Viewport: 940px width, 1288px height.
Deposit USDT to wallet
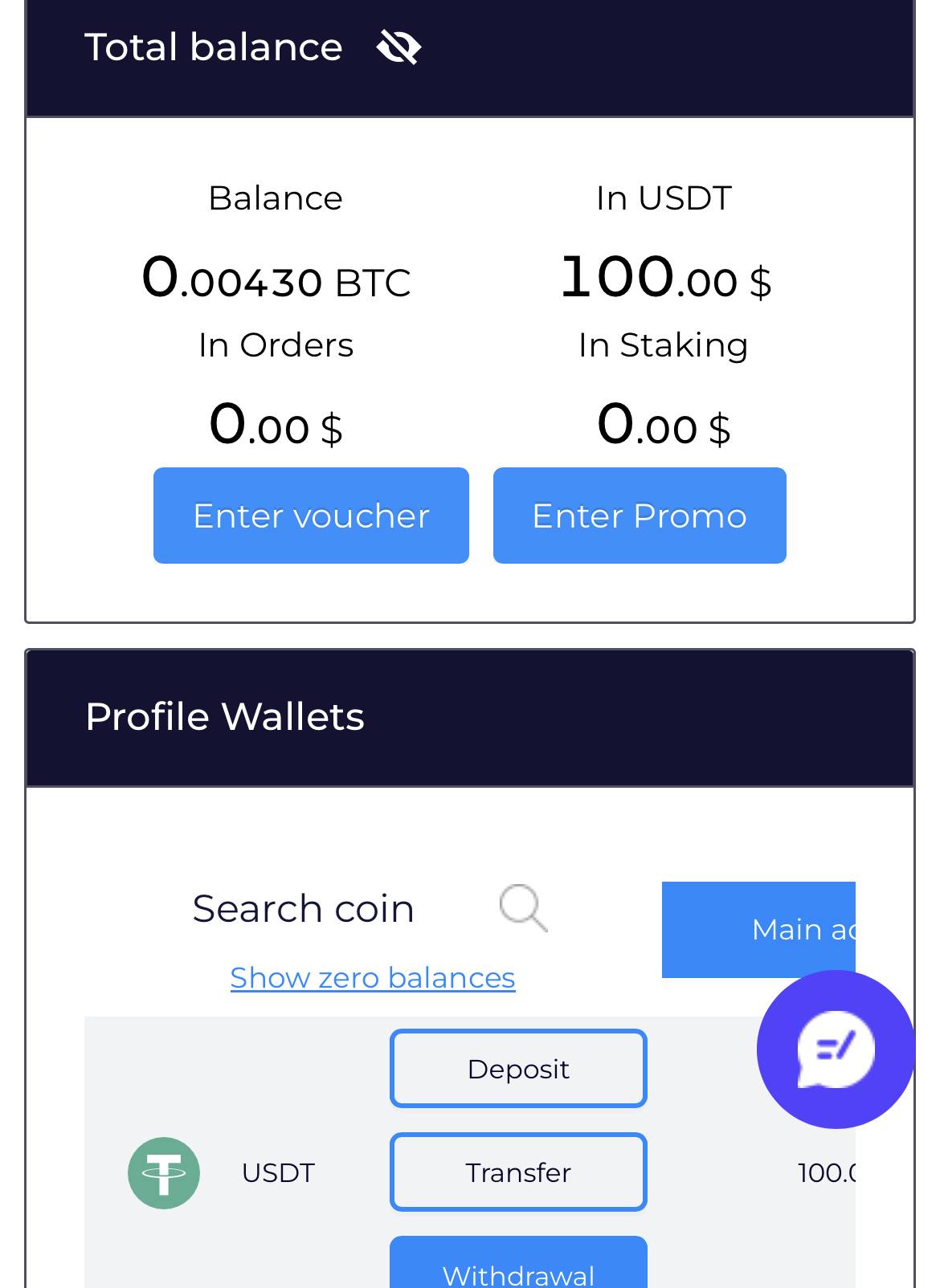coord(518,1069)
